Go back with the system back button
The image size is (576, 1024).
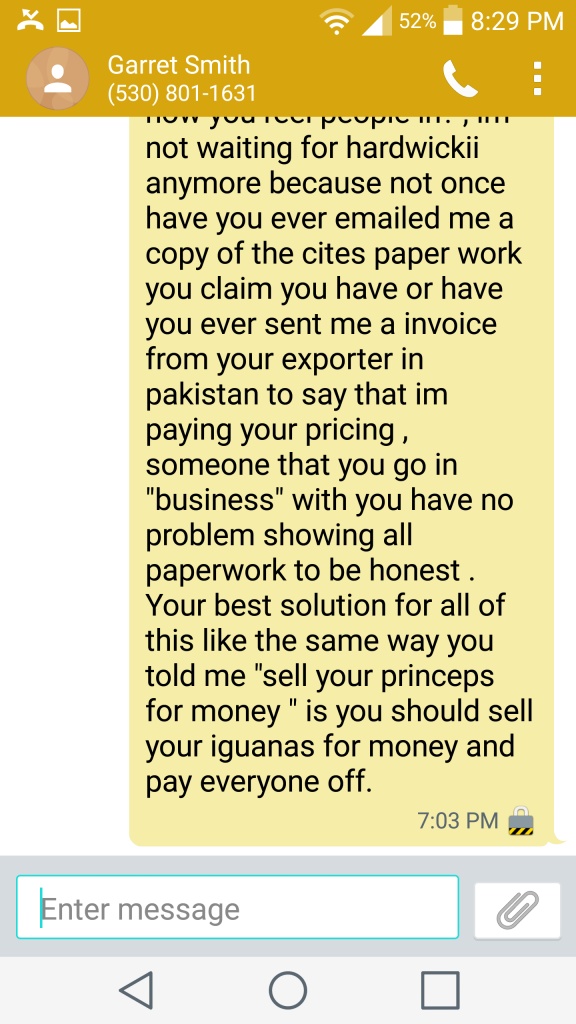click(x=136, y=990)
